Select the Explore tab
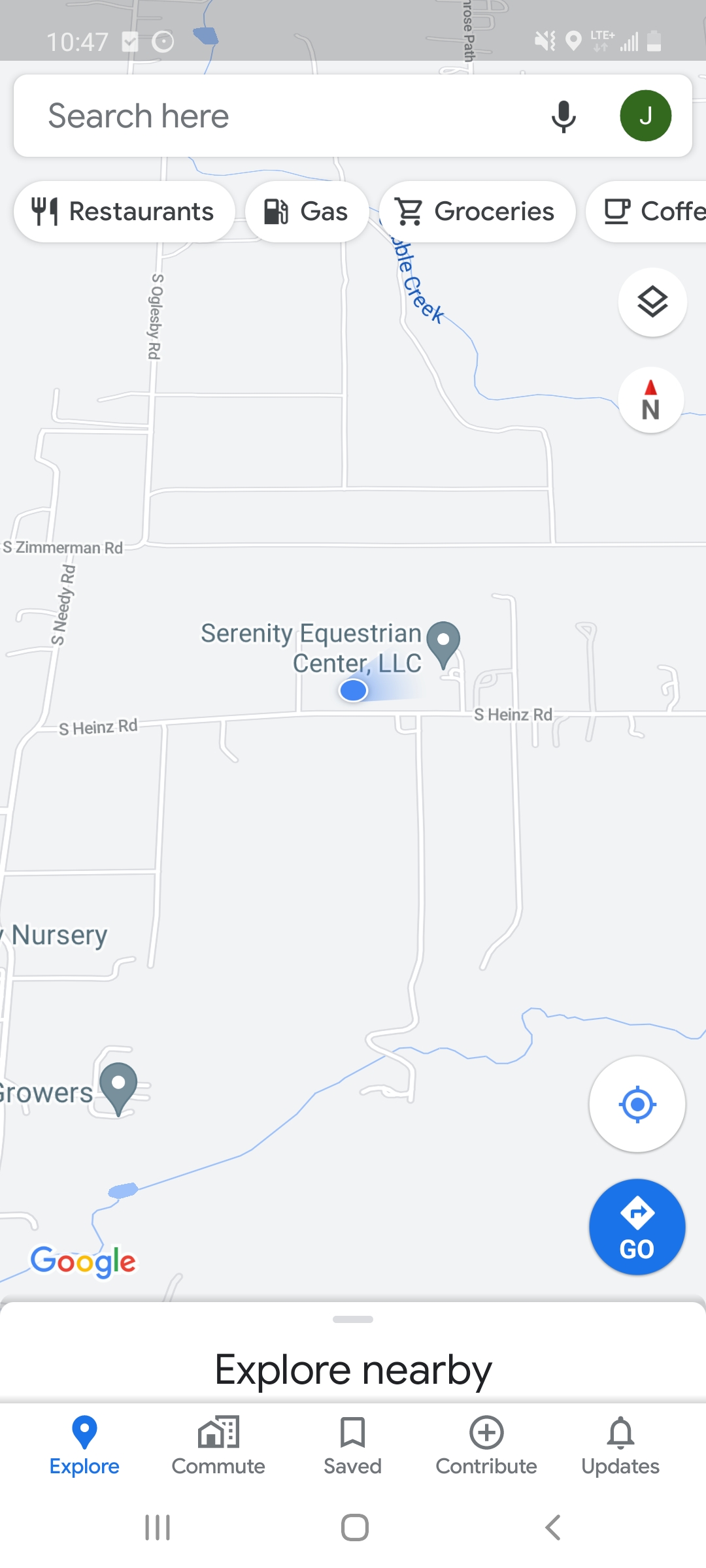Image resolution: width=706 pixels, height=1568 pixels. click(84, 1445)
